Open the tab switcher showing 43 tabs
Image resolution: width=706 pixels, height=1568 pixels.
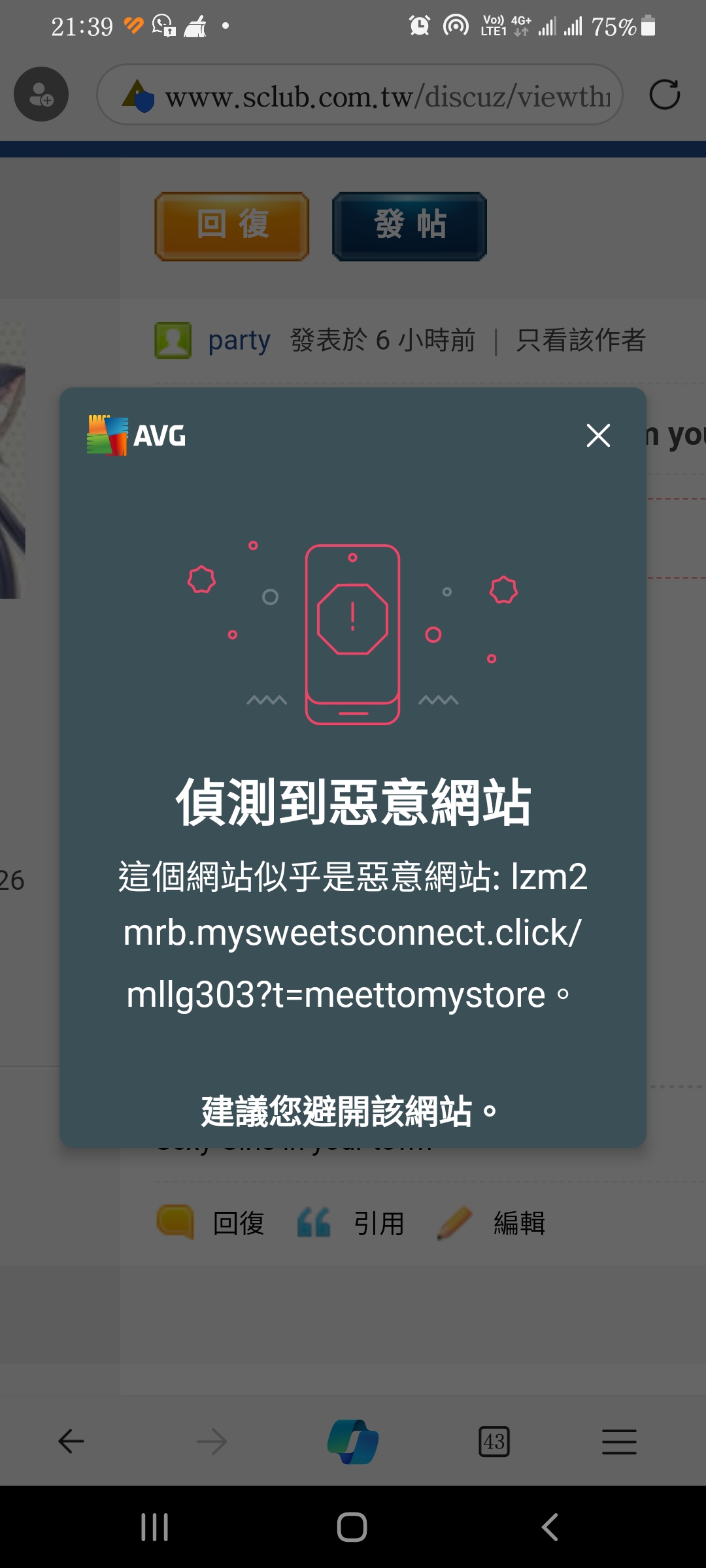pyautogui.click(x=494, y=1441)
